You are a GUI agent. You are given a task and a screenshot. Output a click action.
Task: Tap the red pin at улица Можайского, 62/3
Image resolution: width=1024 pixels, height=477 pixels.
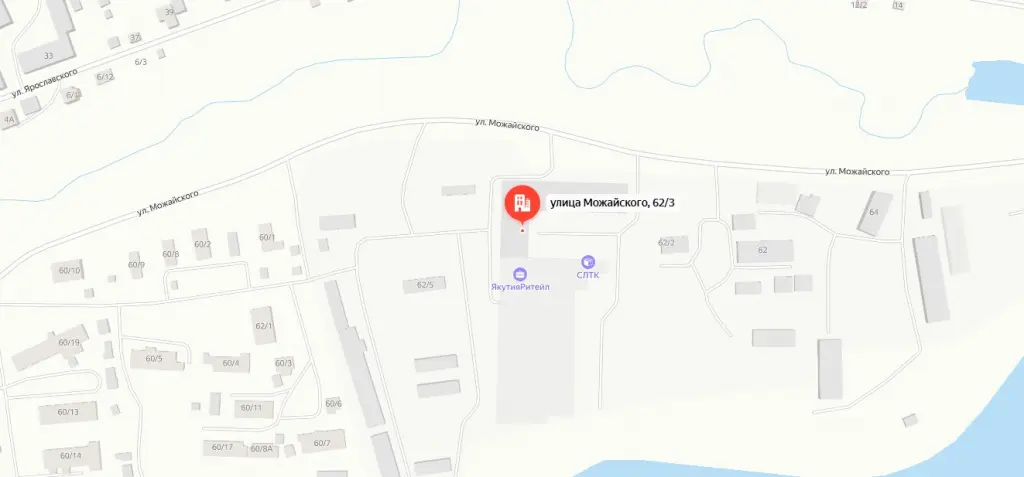tap(521, 205)
